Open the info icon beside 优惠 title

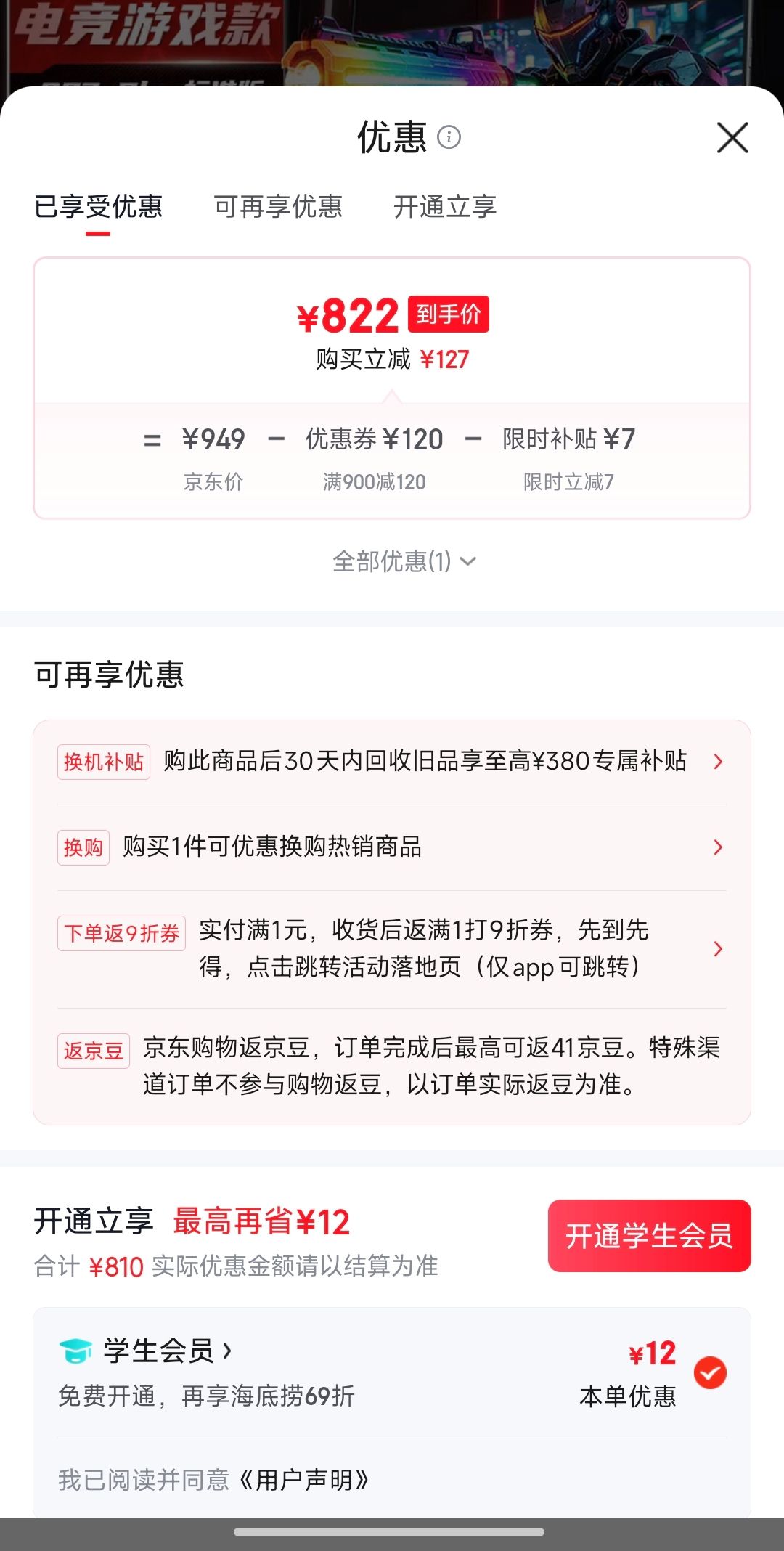(x=449, y=137)
